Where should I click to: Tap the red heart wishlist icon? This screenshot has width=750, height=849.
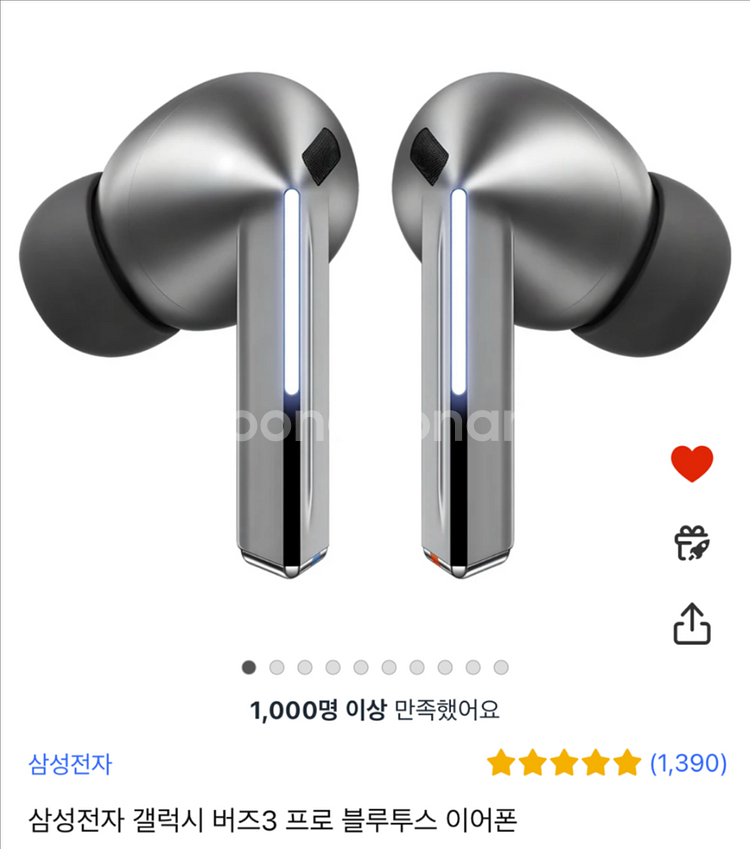pyautogui.click(x=691, y=464)
